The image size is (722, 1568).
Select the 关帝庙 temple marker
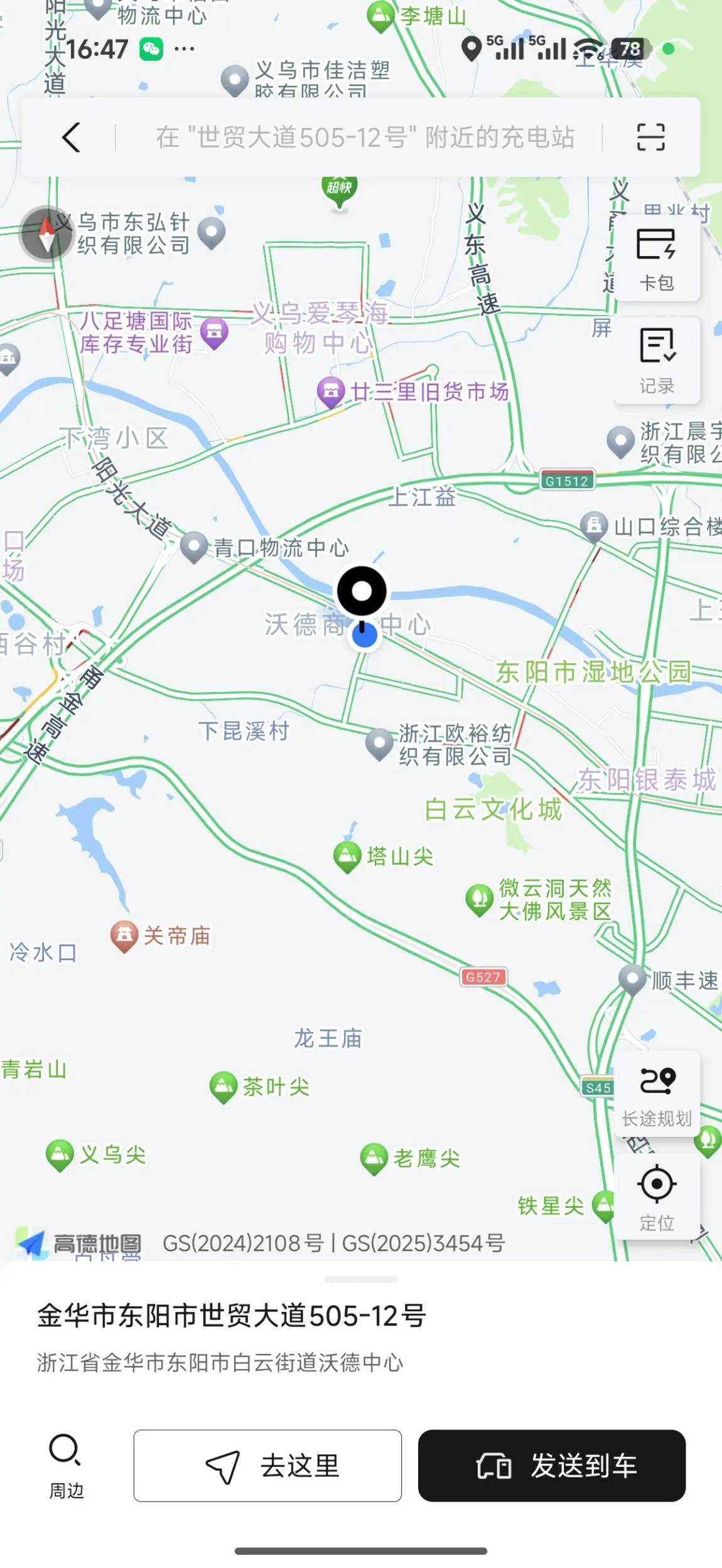point(124,936)
